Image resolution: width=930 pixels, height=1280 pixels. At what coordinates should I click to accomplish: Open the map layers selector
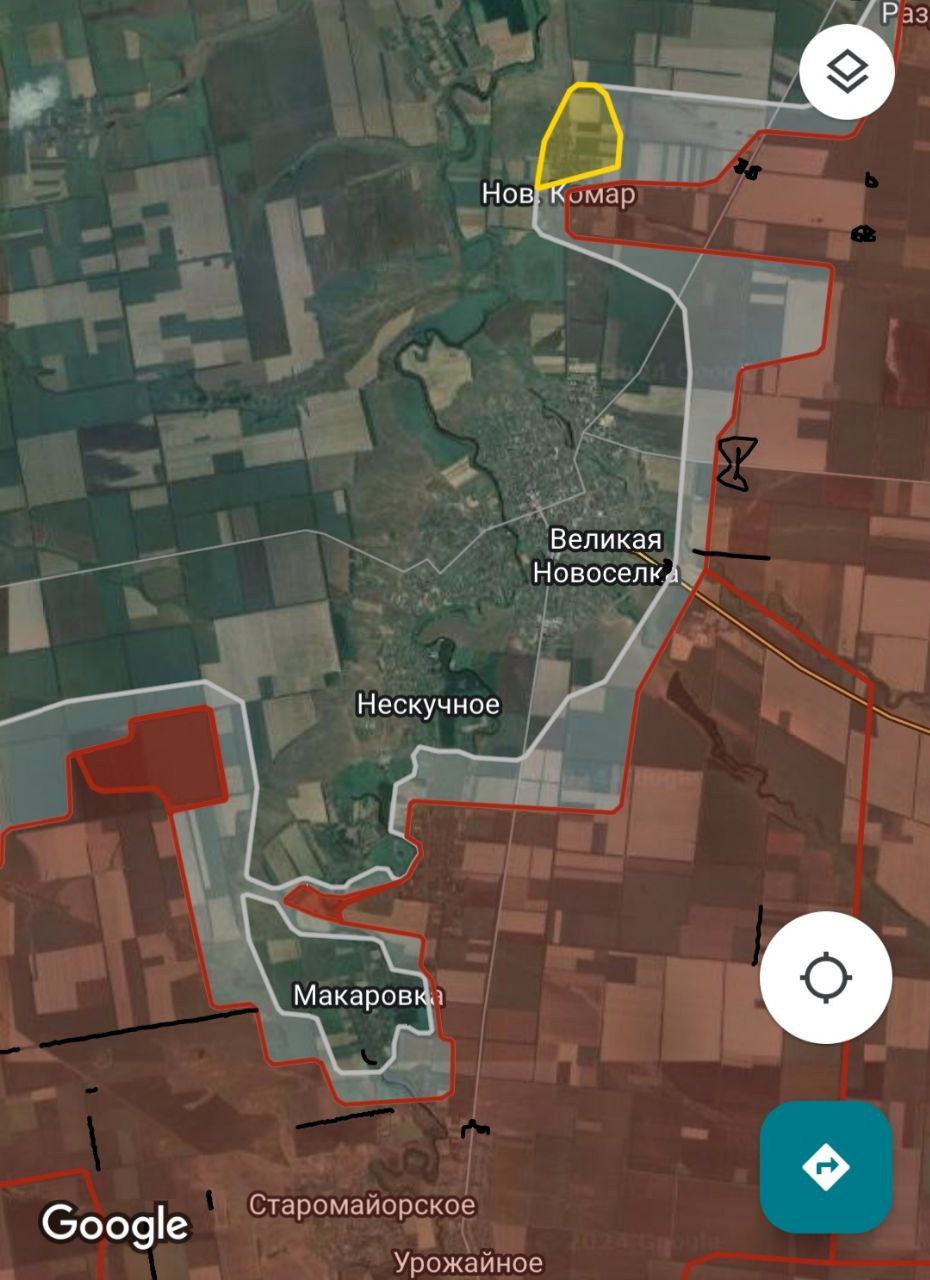pyautogui.click(x=847, y=72)
